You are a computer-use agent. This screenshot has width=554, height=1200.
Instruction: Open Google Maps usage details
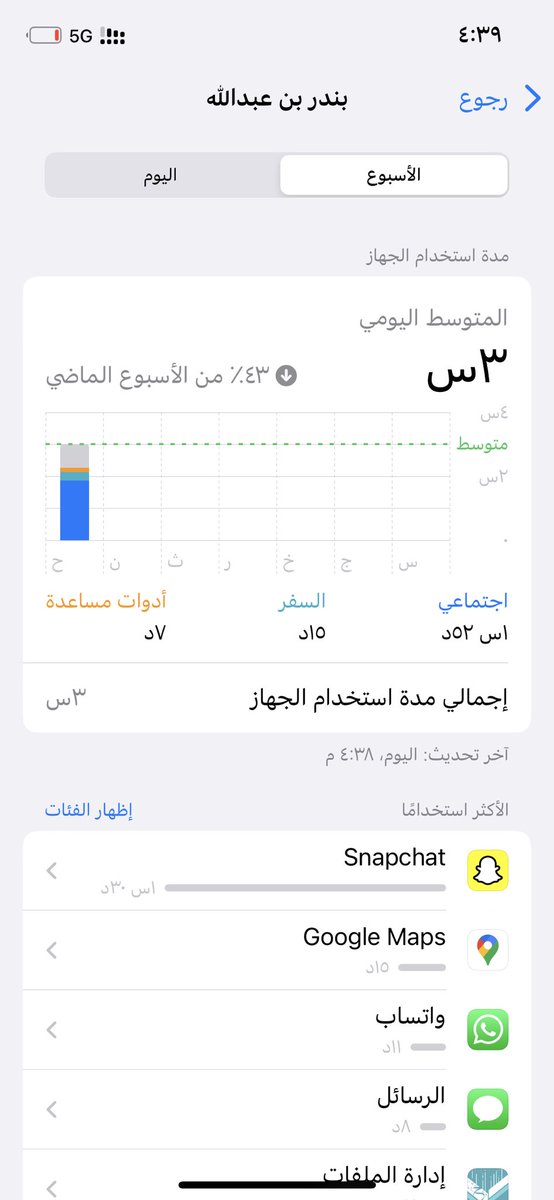point(277,950)
